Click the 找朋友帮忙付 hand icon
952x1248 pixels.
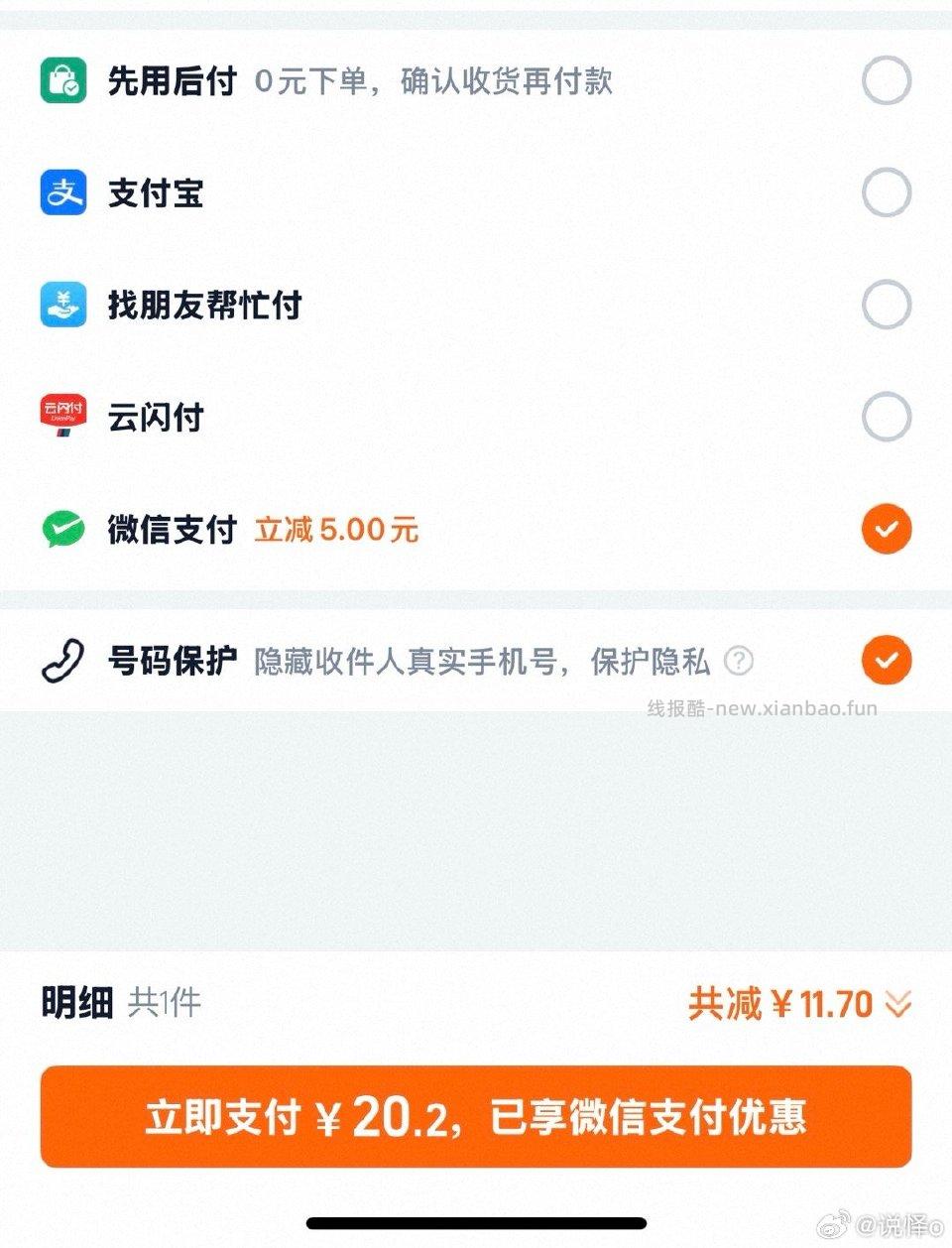tap(62, 305)
